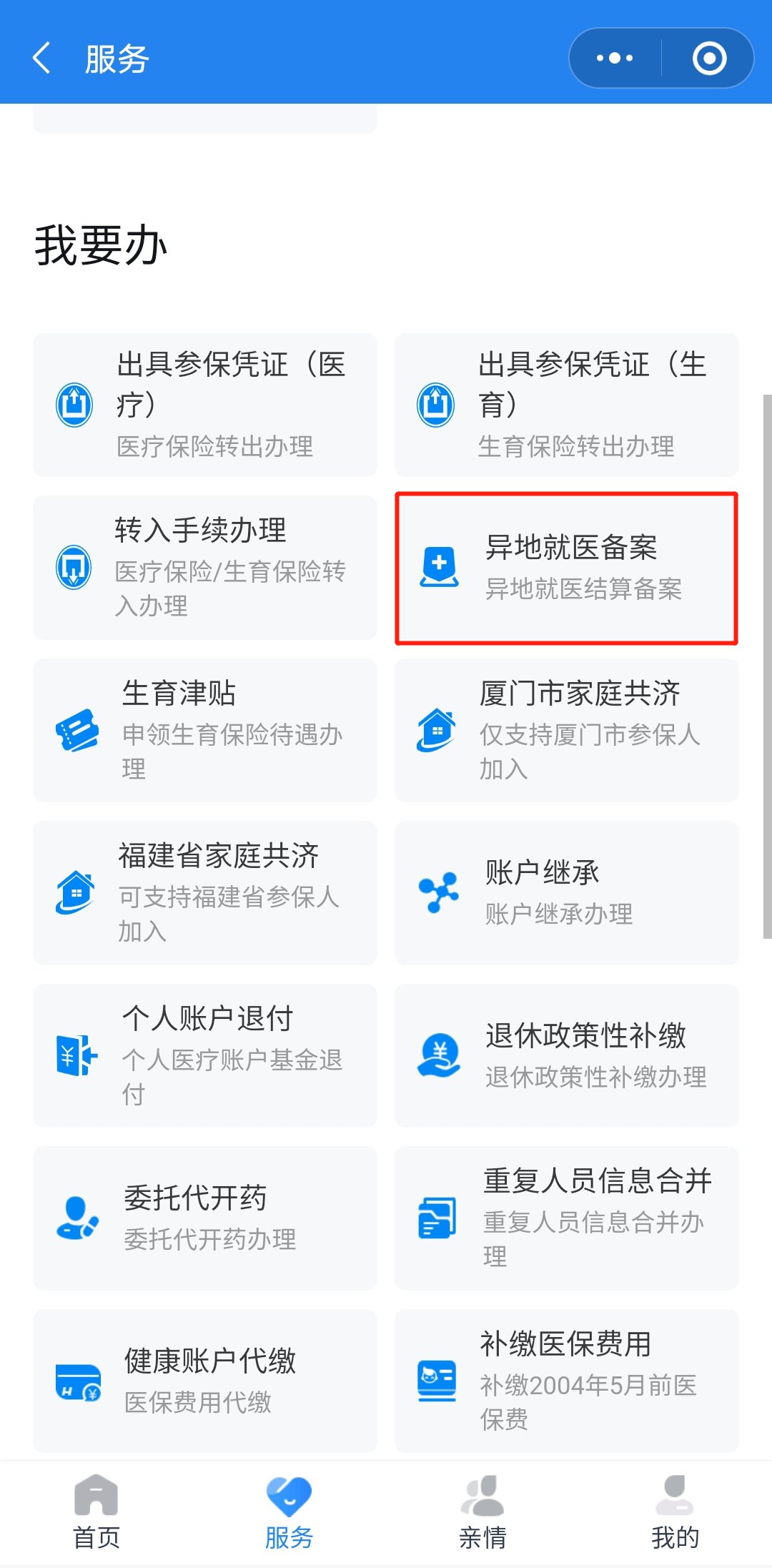
Task: Open 个人账户退付
Action: click(x=205, y=1055)
